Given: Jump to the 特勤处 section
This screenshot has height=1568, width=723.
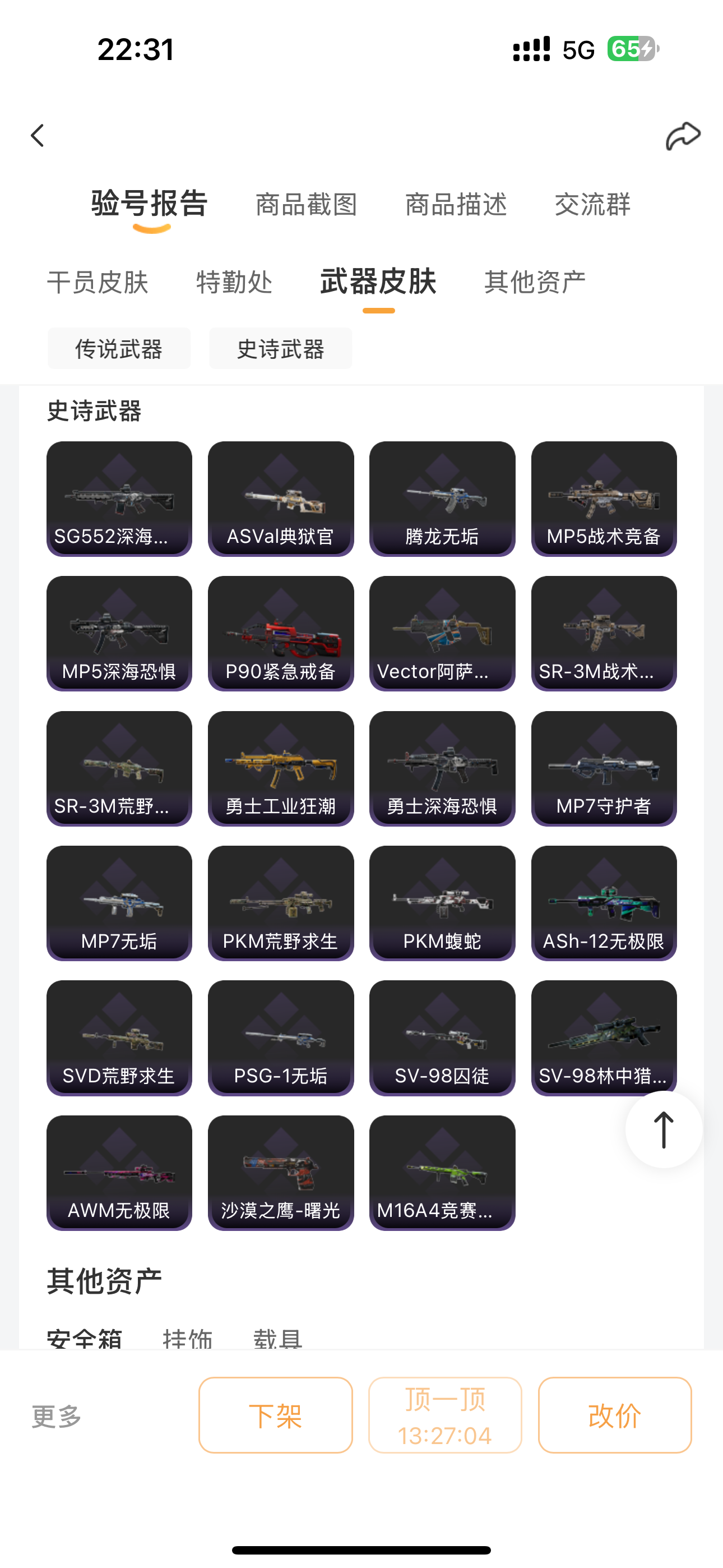Looking at the screenshot, I should (x=234, y=283).
